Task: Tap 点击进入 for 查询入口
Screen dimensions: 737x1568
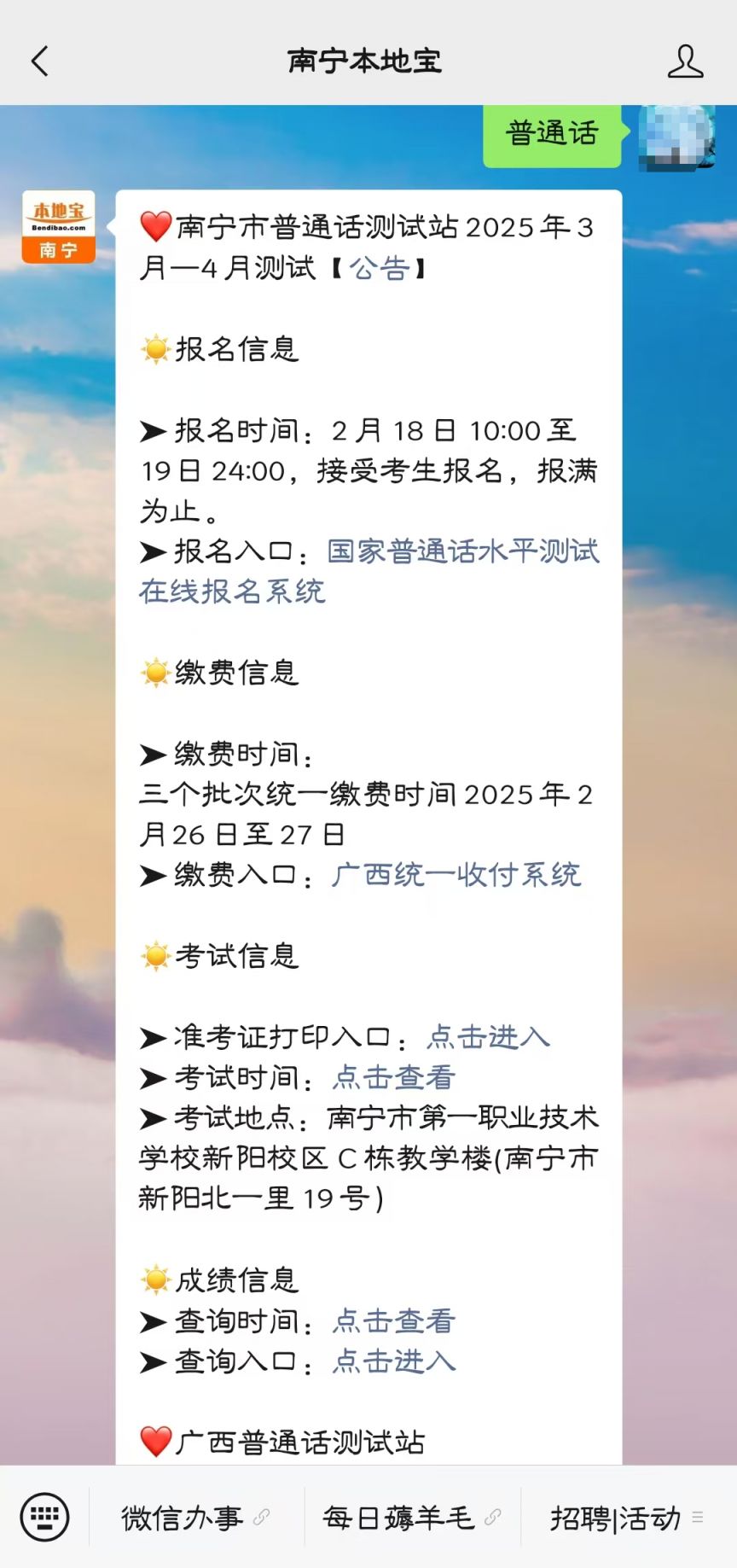Action: [x=394, y=1361]
